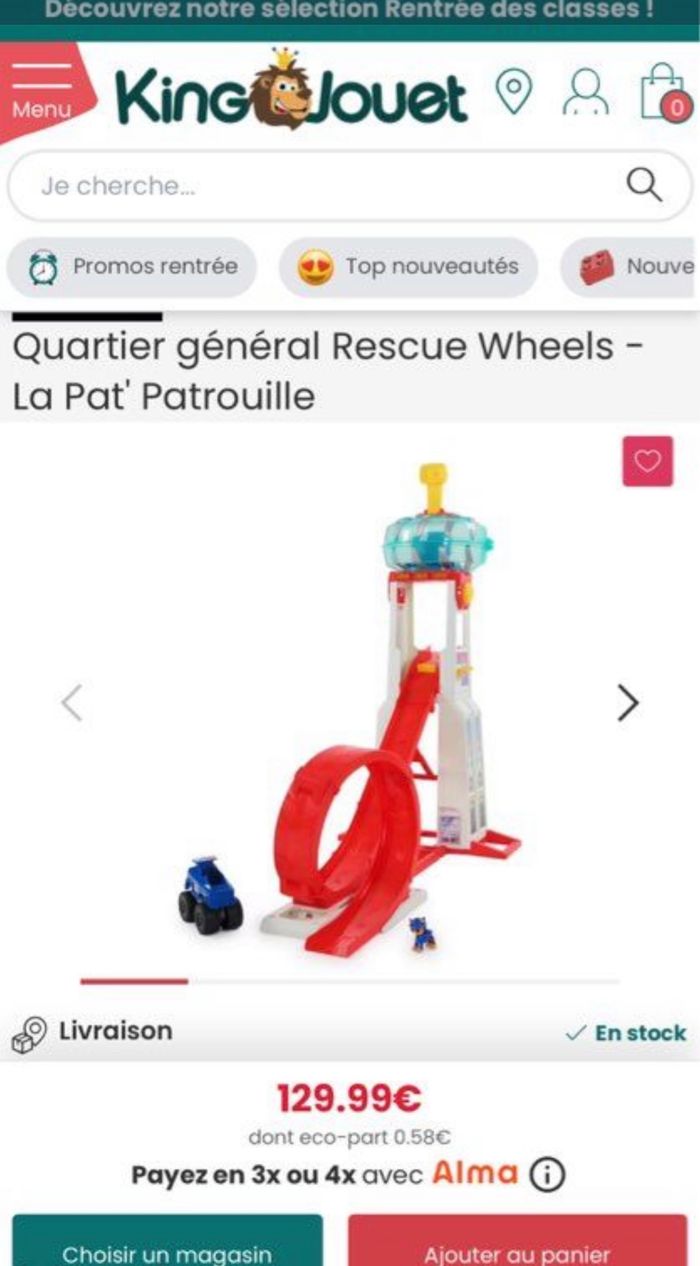
Task: Open the shopping basket
Action: pyautogui.click(x=663, y=93)
